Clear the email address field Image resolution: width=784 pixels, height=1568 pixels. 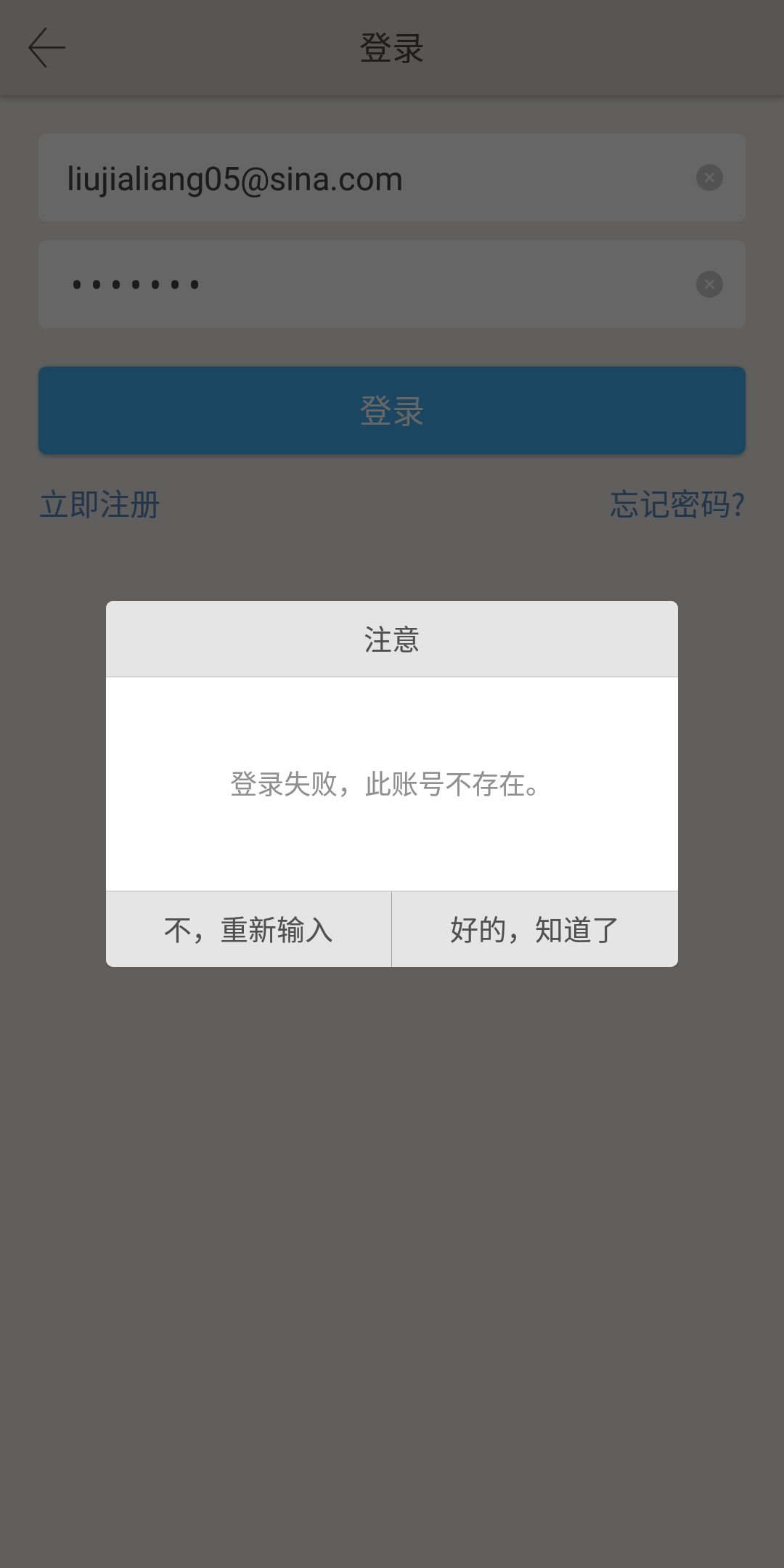pos(709,178)
